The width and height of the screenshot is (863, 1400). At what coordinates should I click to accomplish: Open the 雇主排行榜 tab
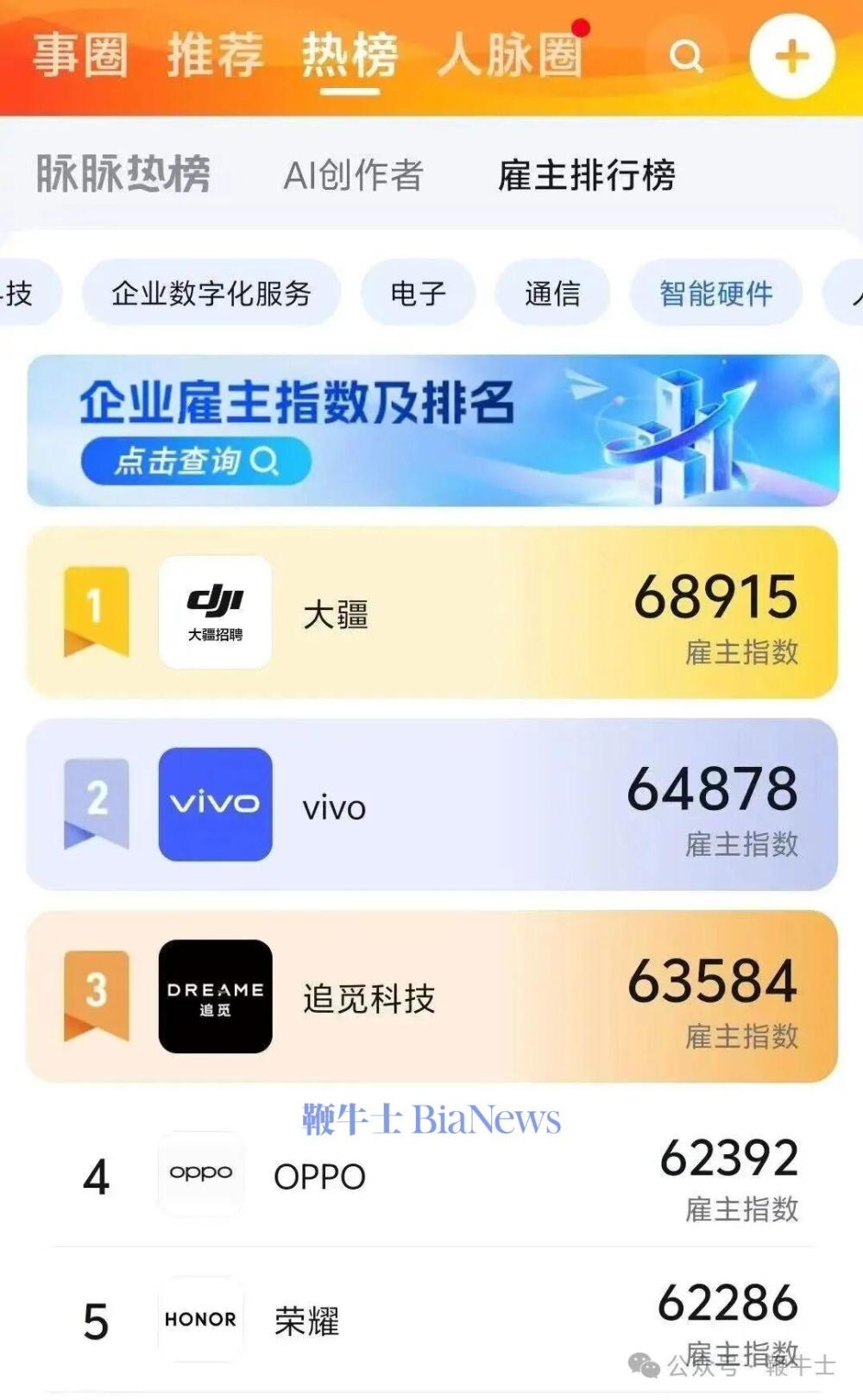coord(588,177)
